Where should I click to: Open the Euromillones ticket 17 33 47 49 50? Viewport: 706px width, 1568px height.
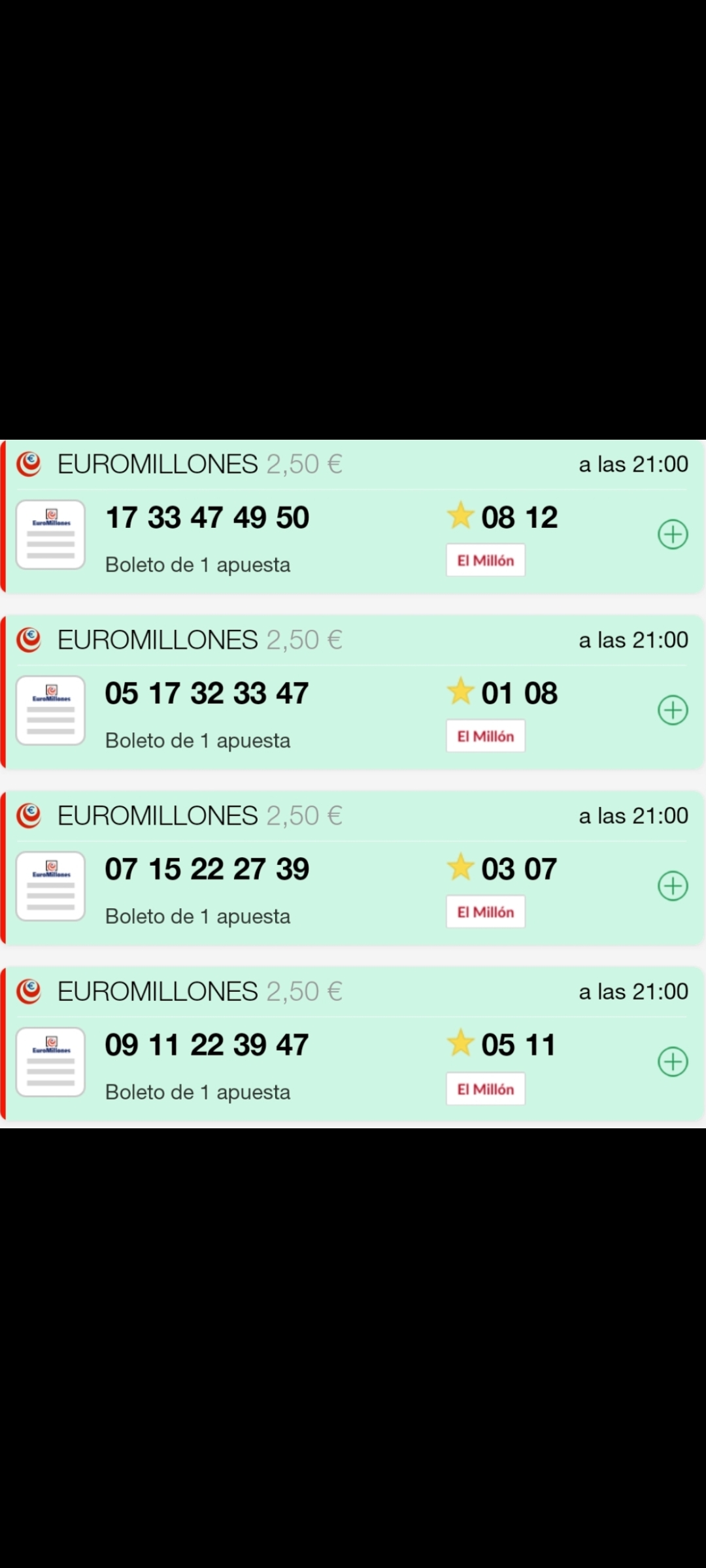pos(353,516)
